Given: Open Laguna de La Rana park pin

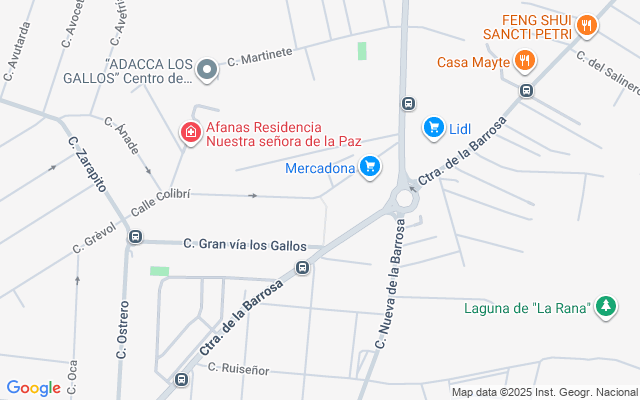Looking at the screenshot, I should [x=606, y=306].
